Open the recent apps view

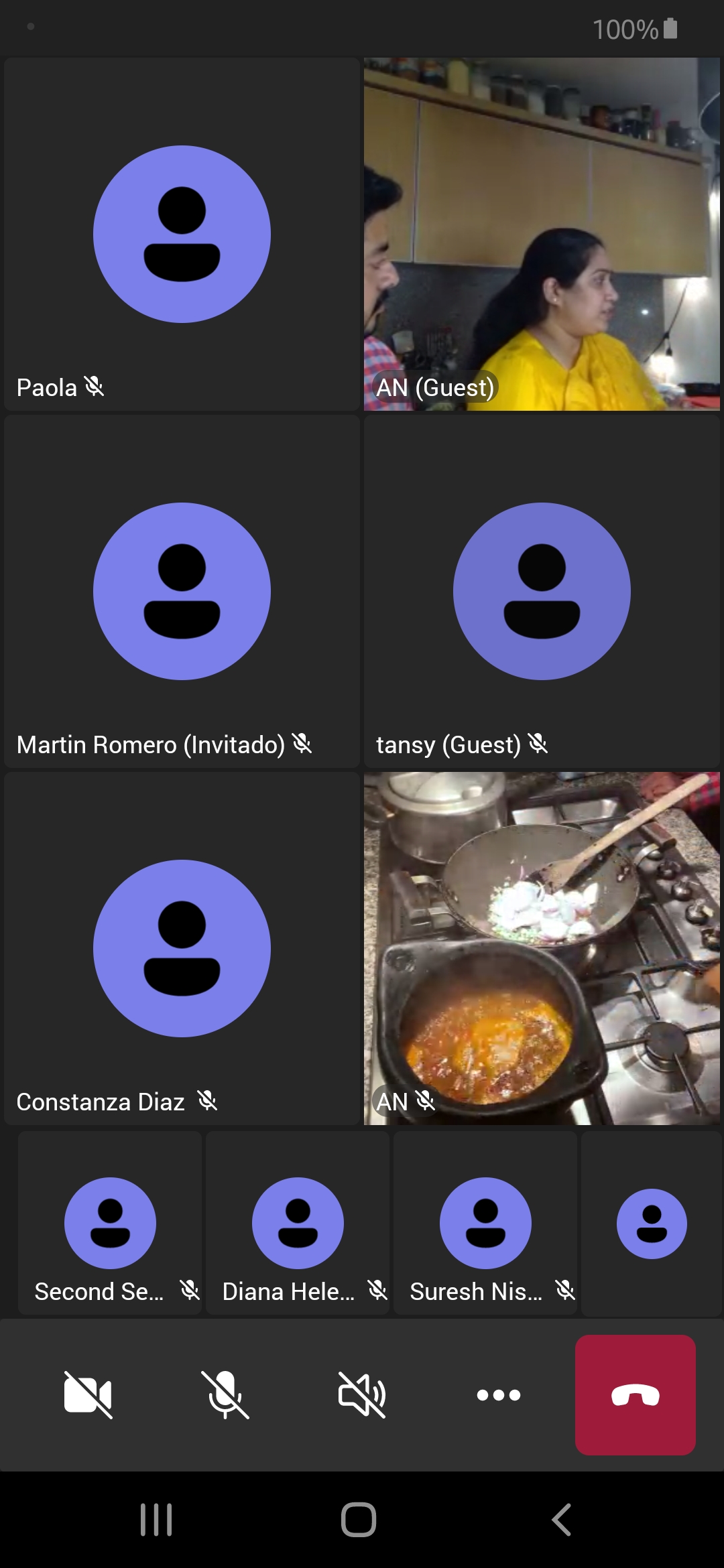[x=156, y=1519]
